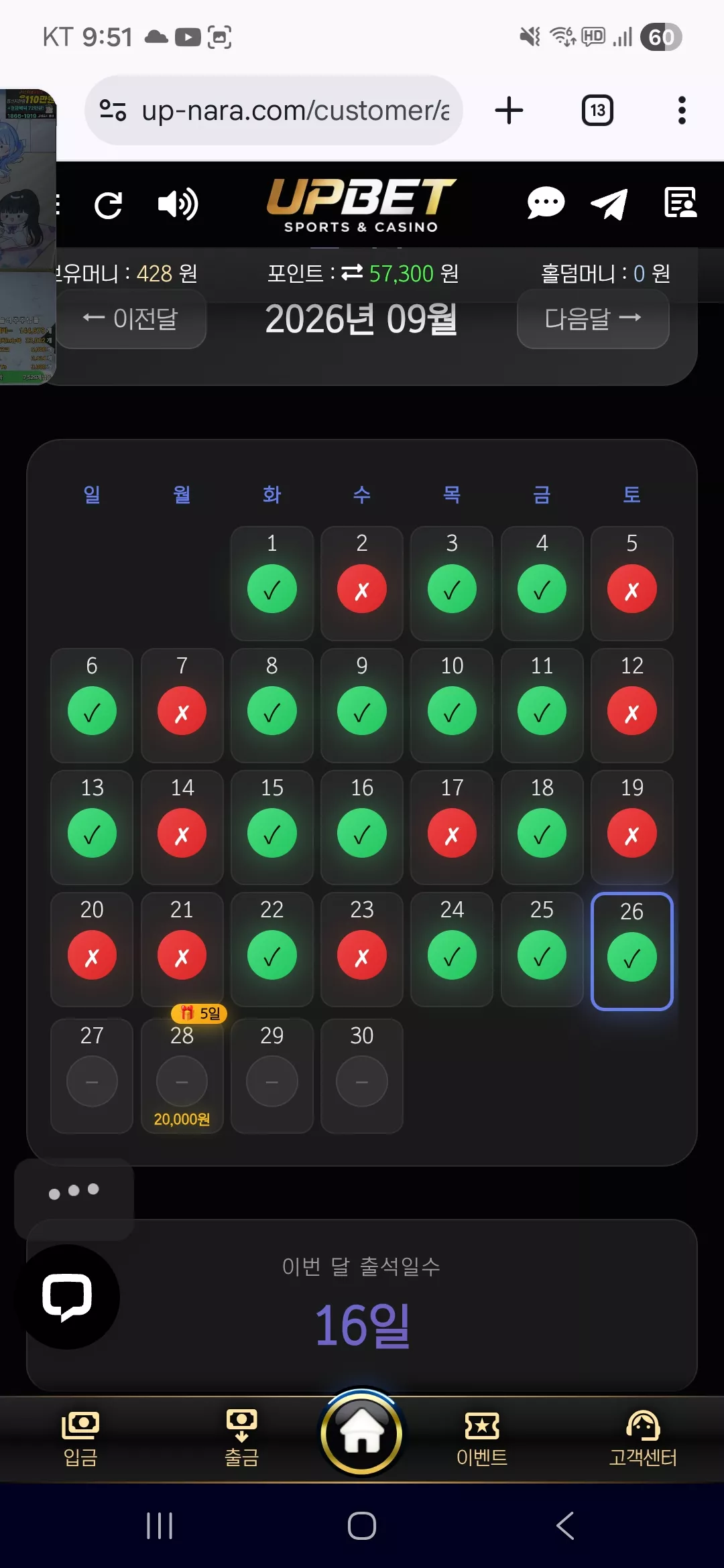Open the floating live chat bubble
Screen dimensions: 724x1568
tap(68, 1297)
